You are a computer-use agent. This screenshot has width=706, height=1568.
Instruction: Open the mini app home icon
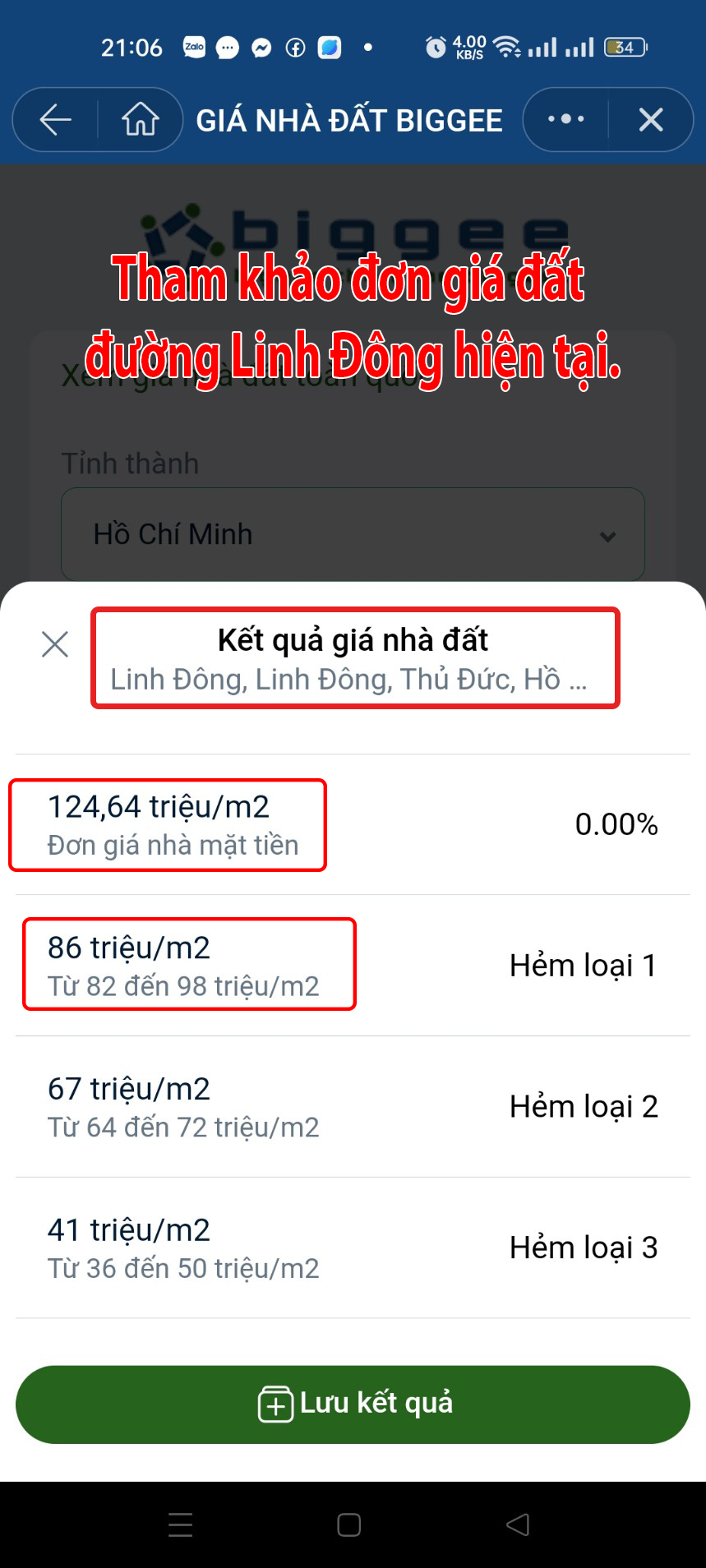(x=140, y=120)
